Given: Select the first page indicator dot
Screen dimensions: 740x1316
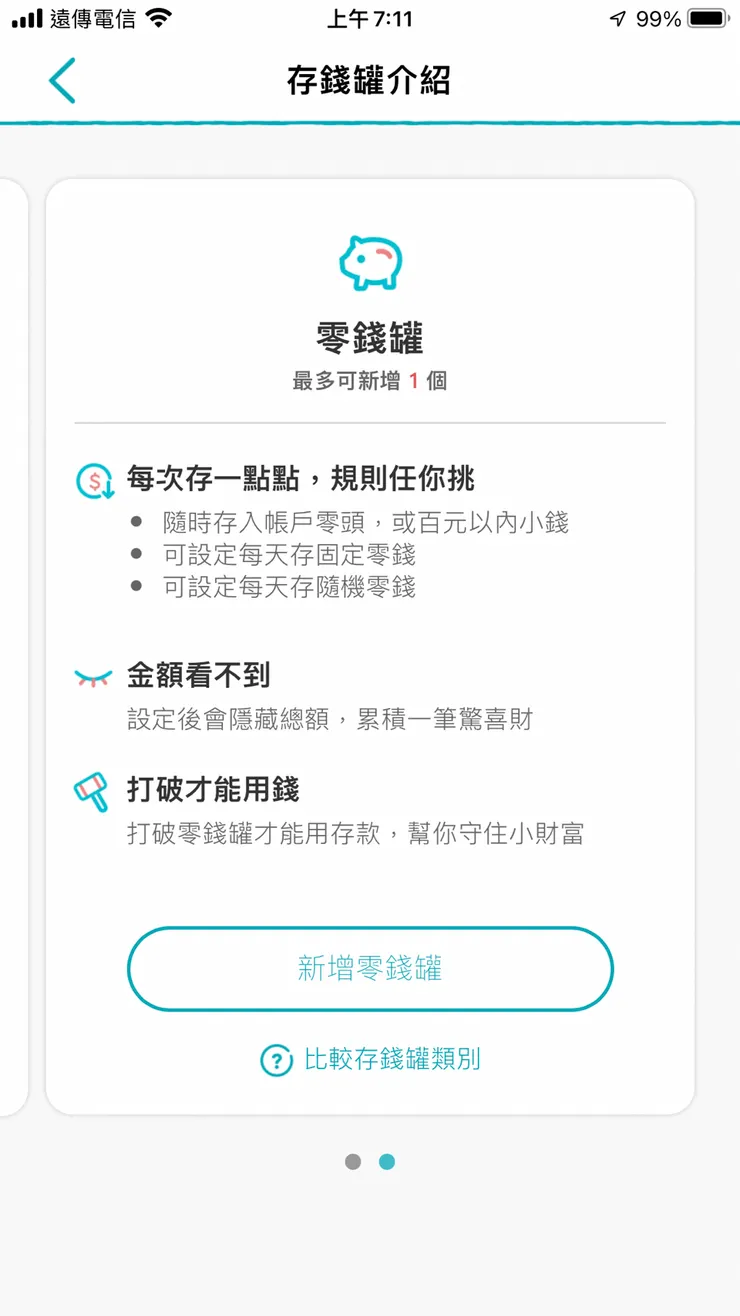Looking at the screenshot, I should [x=353, y=1162].
